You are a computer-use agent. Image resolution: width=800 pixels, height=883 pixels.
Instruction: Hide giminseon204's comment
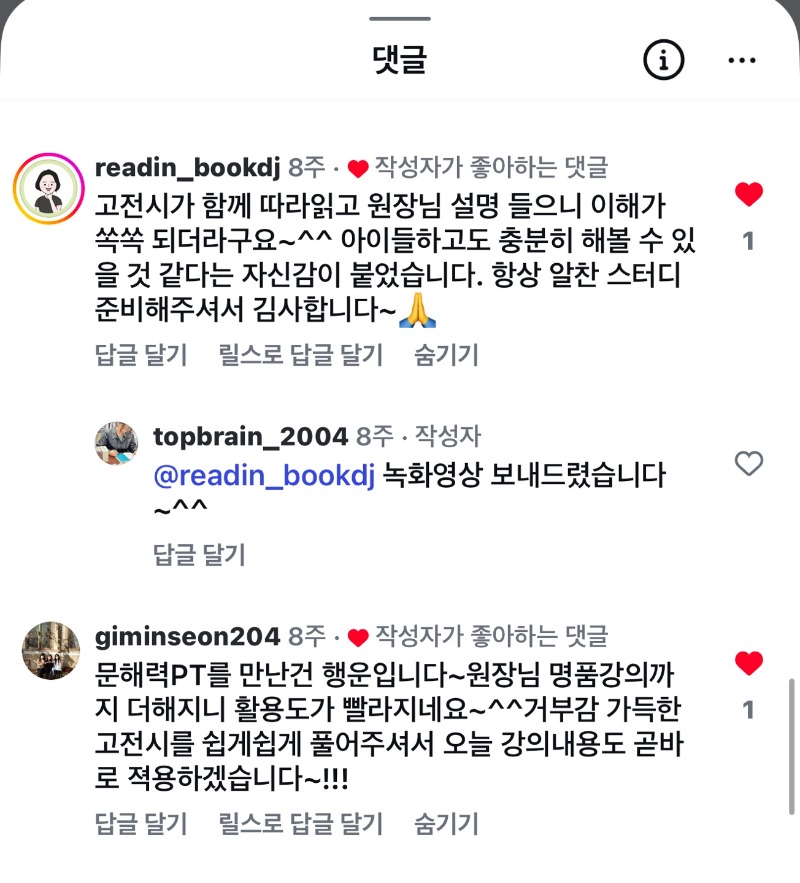coord(446,823)
